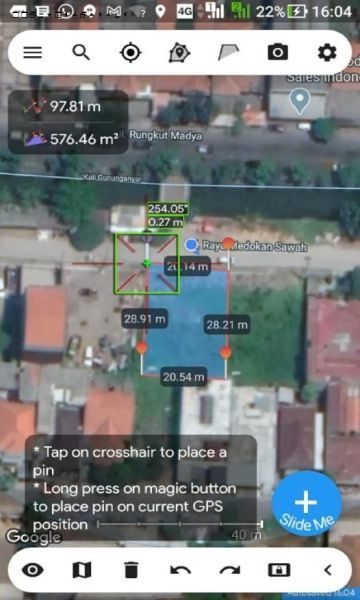
Task: Open the blue place marker on the map
Action: click(x=300, y=101)
